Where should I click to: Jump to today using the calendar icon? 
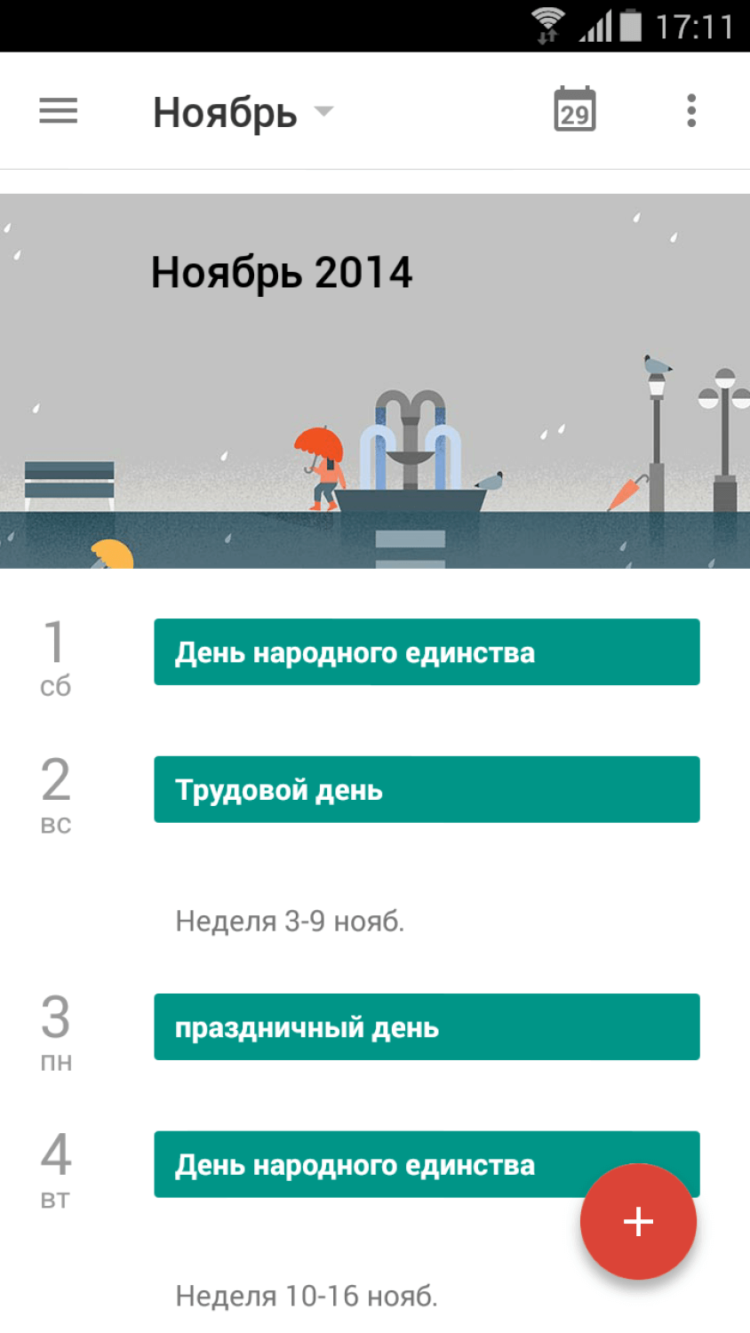pos(572,110)
